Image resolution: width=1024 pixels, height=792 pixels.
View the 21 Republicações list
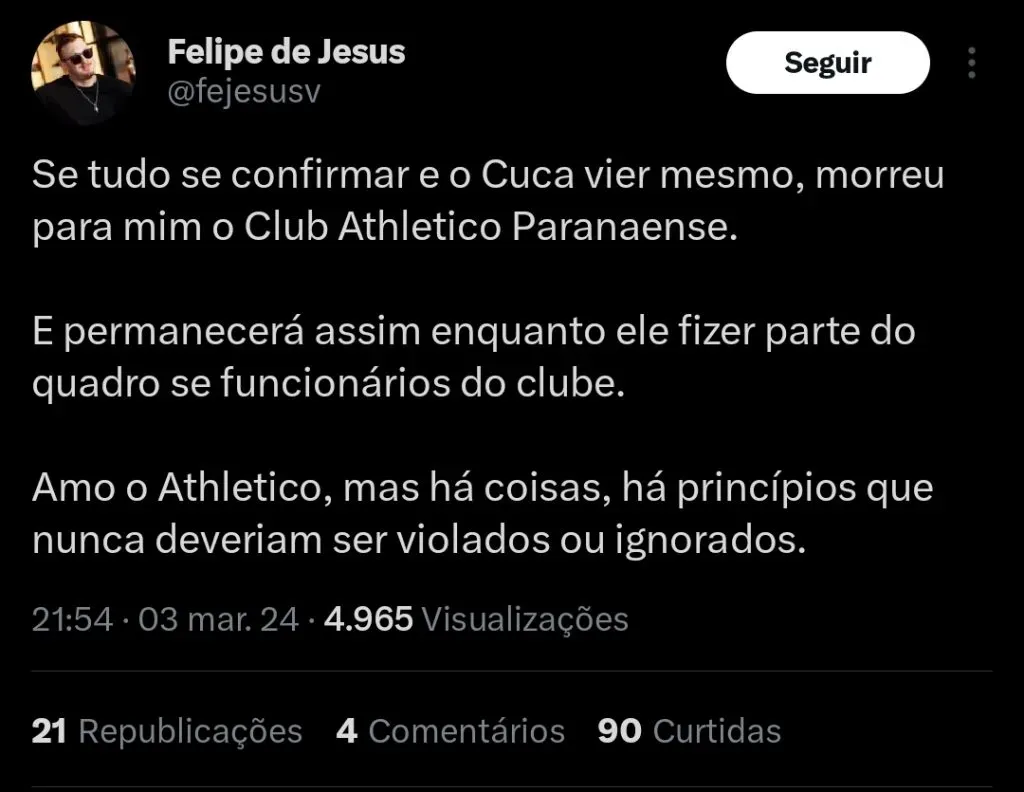coord(167,731)
